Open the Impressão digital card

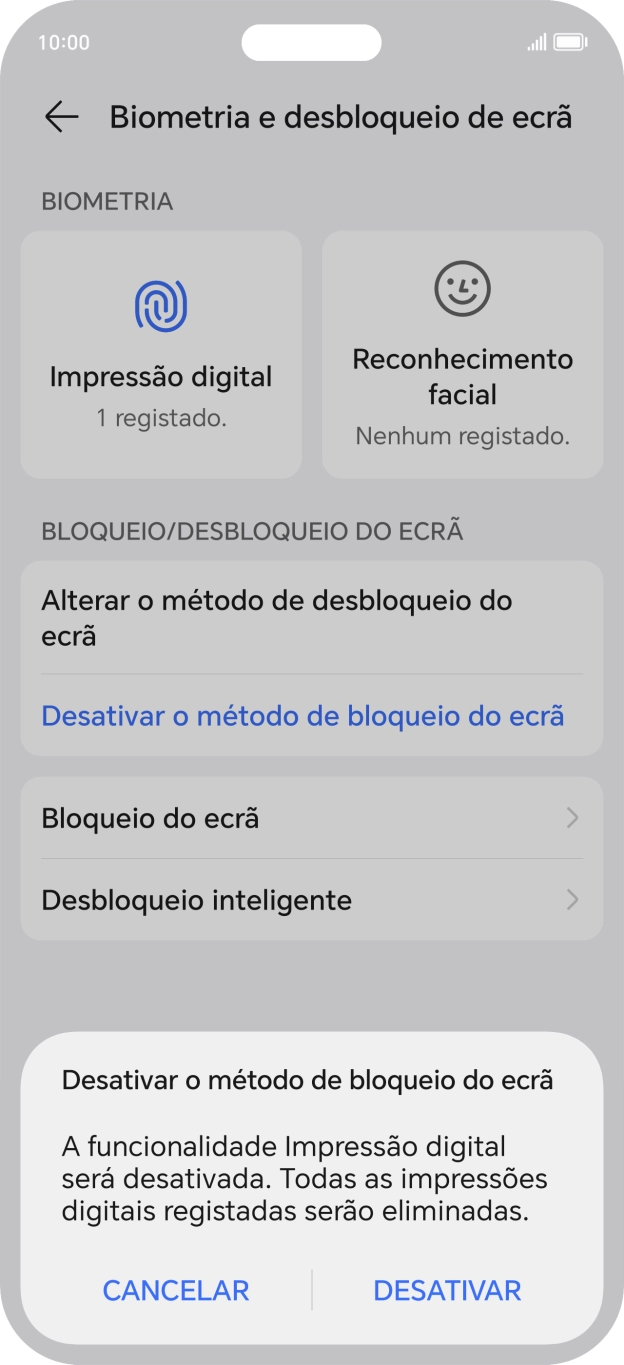pyautogui.click(x=161, y=354)
